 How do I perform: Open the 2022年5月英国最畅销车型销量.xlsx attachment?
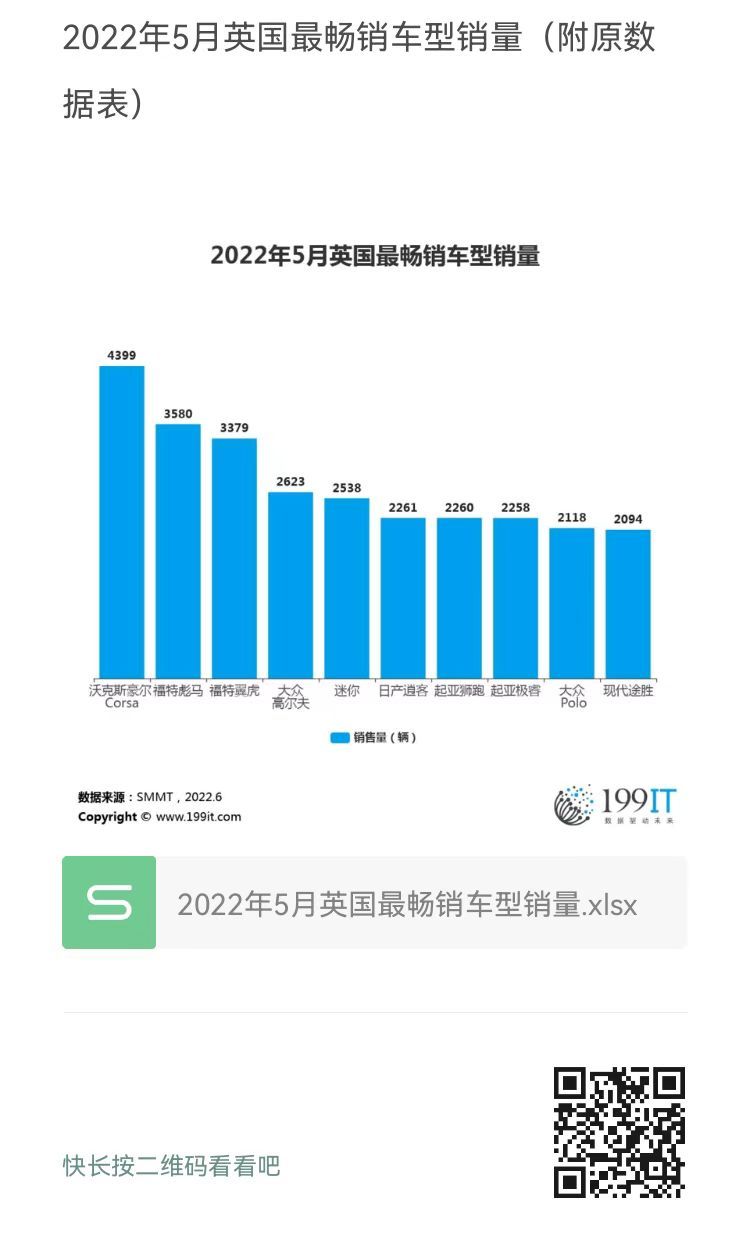coord(374,902)
